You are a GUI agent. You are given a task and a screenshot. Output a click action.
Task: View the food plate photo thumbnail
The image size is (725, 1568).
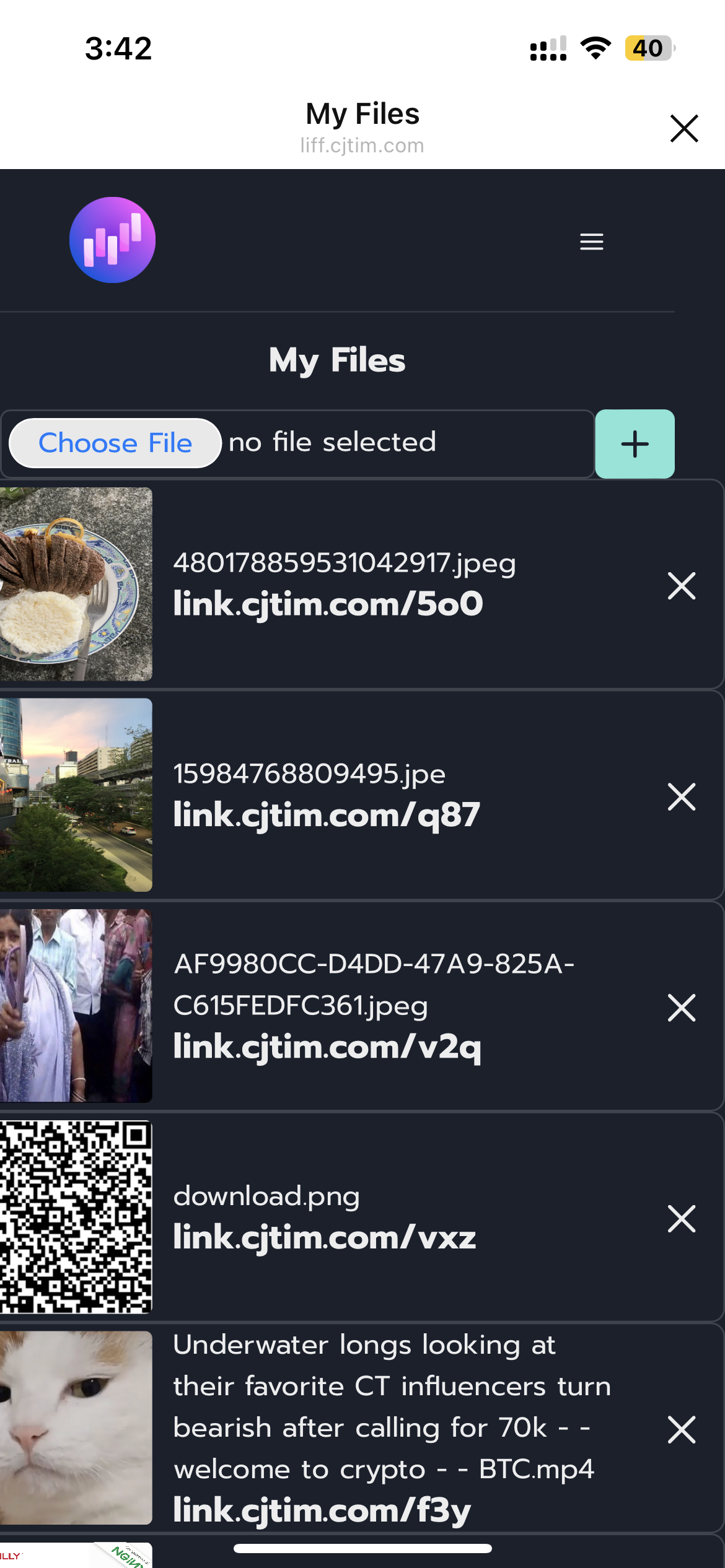[76, 584]
